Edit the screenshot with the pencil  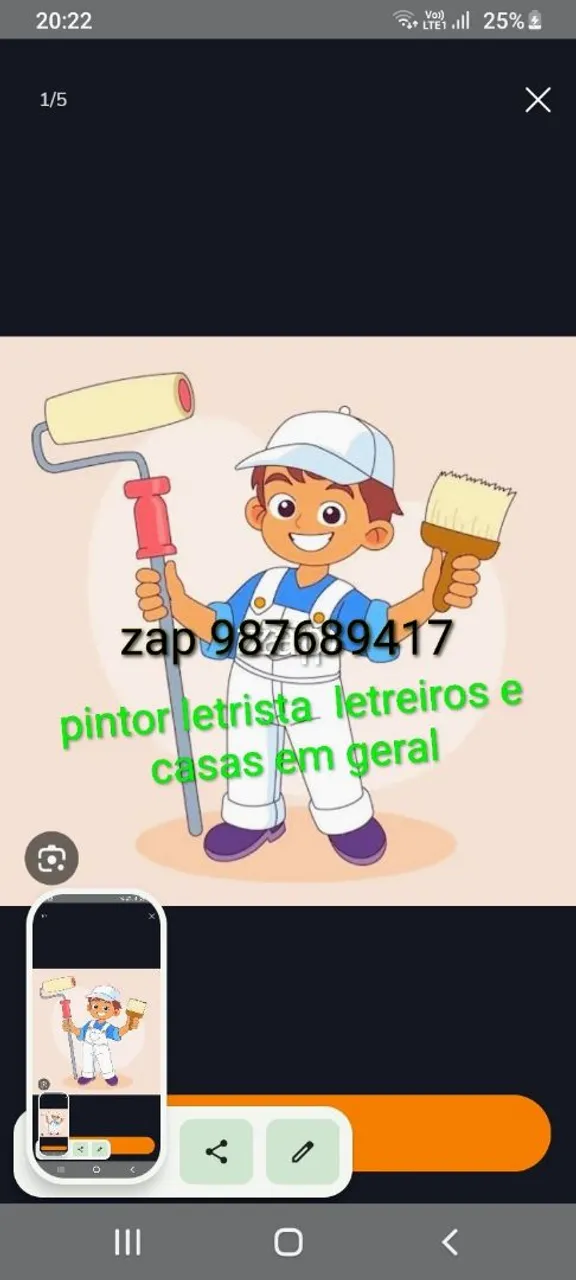(x=302, y=1152)
